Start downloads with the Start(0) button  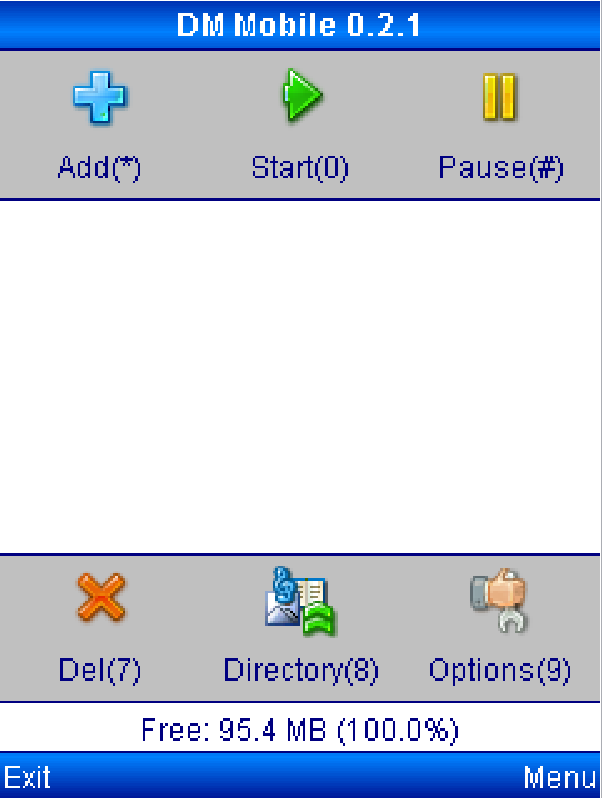click(x=300, y=125)
